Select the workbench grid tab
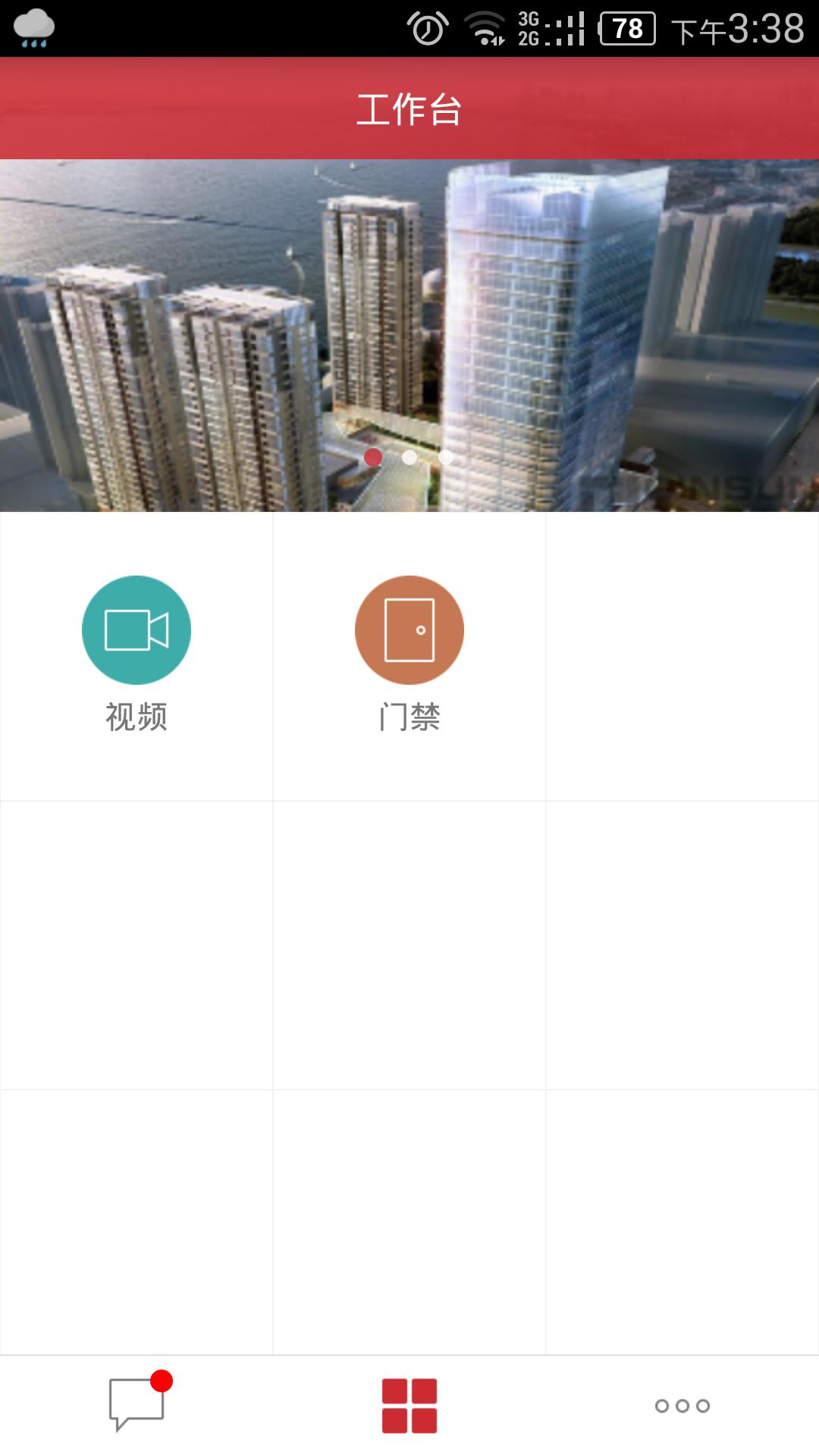Viewport: 819px width, 1456px height. click(409, 1405)
